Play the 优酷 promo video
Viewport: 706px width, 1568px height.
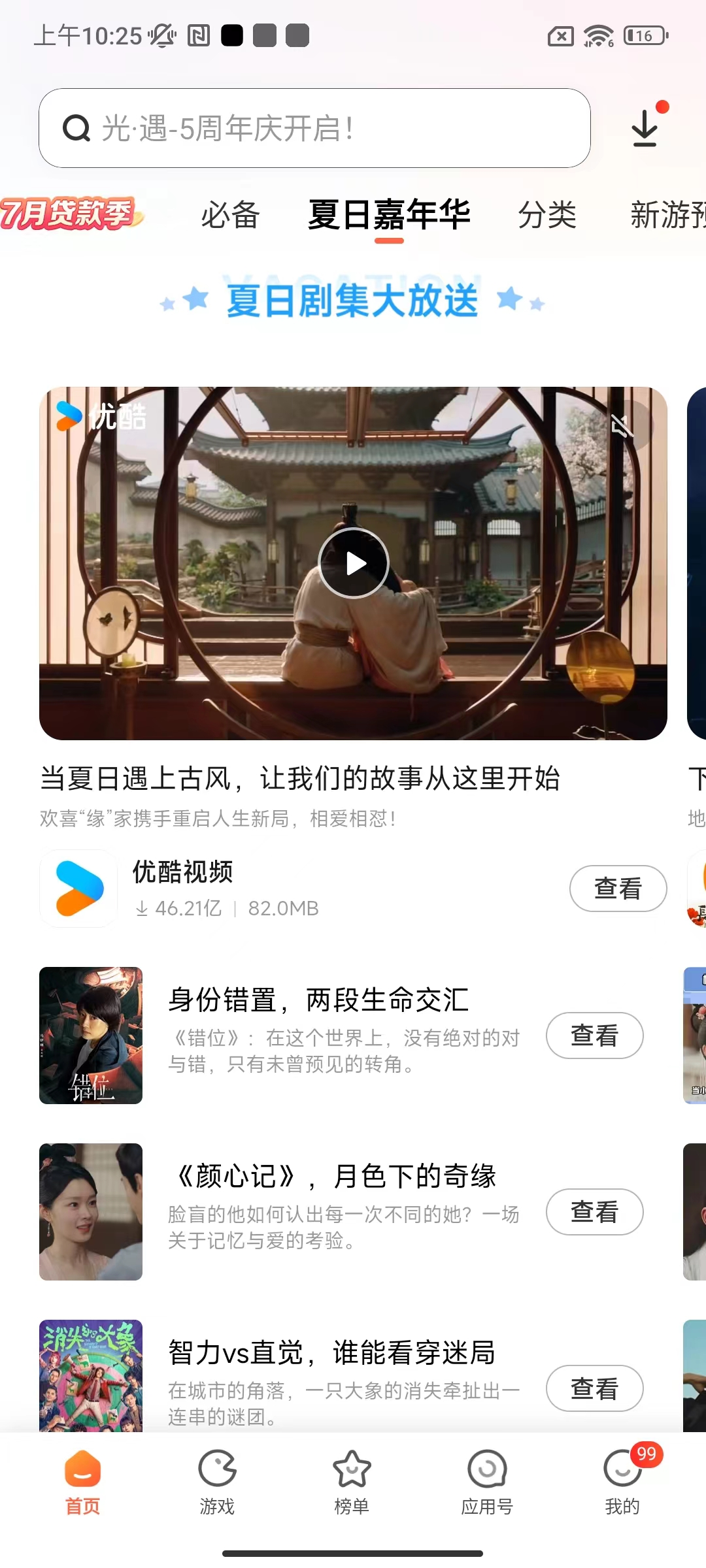point(354,563)
